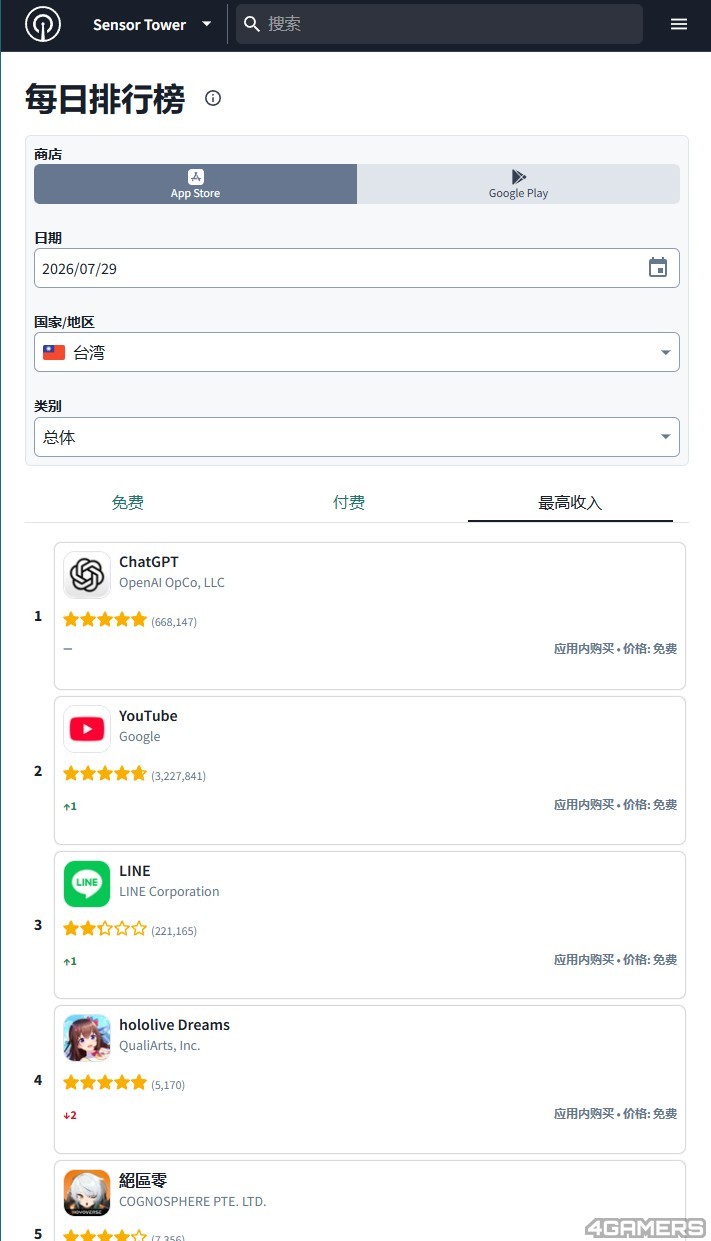
Task: Edit the 2026/07/29 date field
Action: tap(357, 268)
